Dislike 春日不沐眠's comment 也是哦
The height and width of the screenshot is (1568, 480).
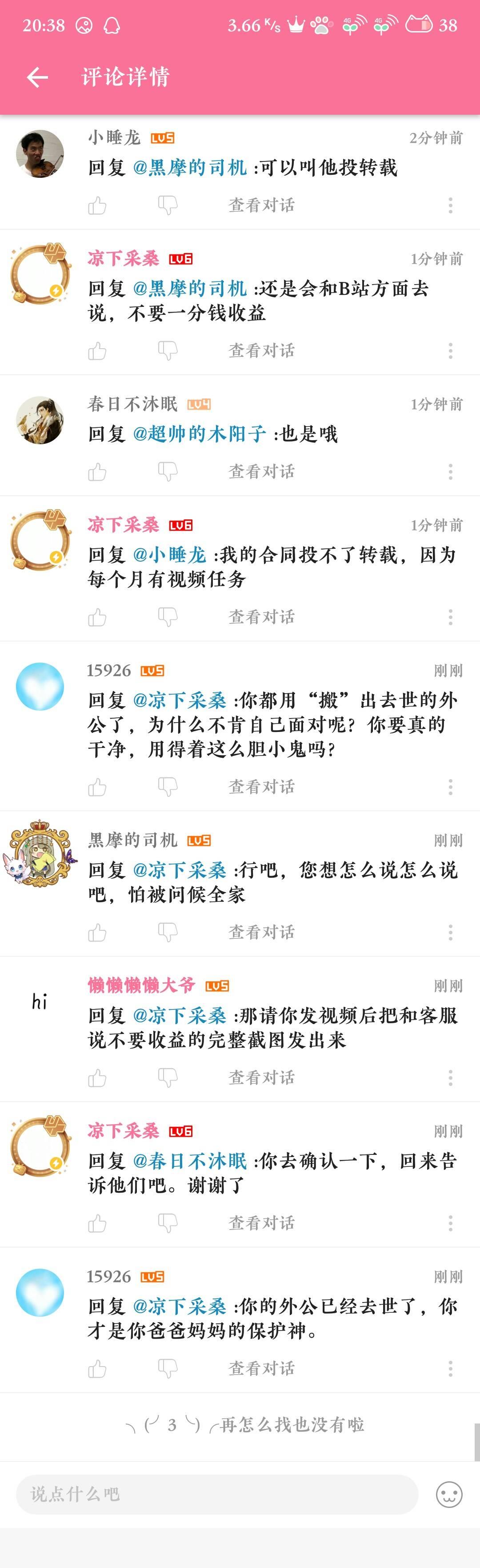[167, 471]
